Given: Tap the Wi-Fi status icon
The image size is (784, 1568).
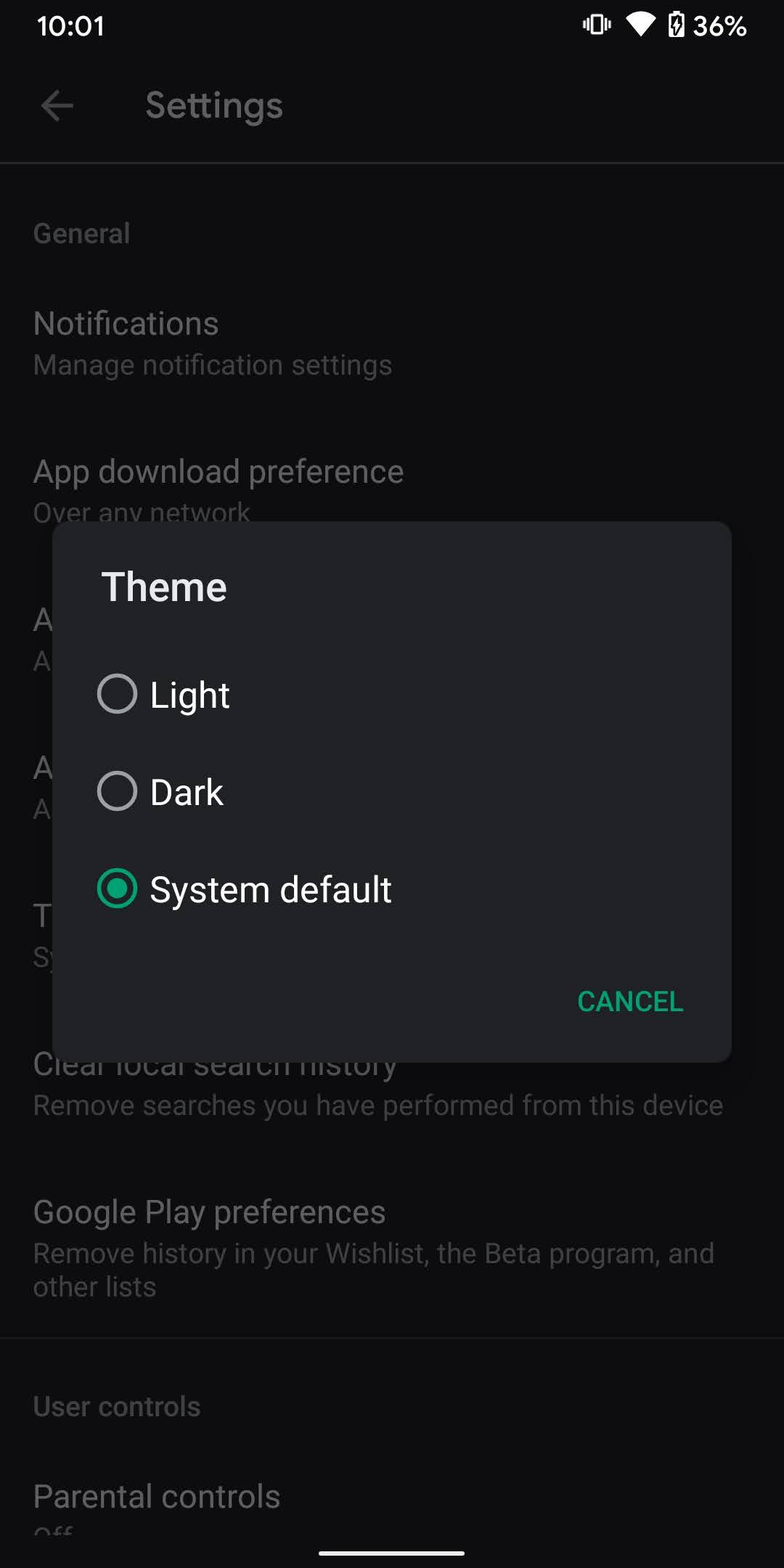Looking at the screenshot, I should [642, 24].
